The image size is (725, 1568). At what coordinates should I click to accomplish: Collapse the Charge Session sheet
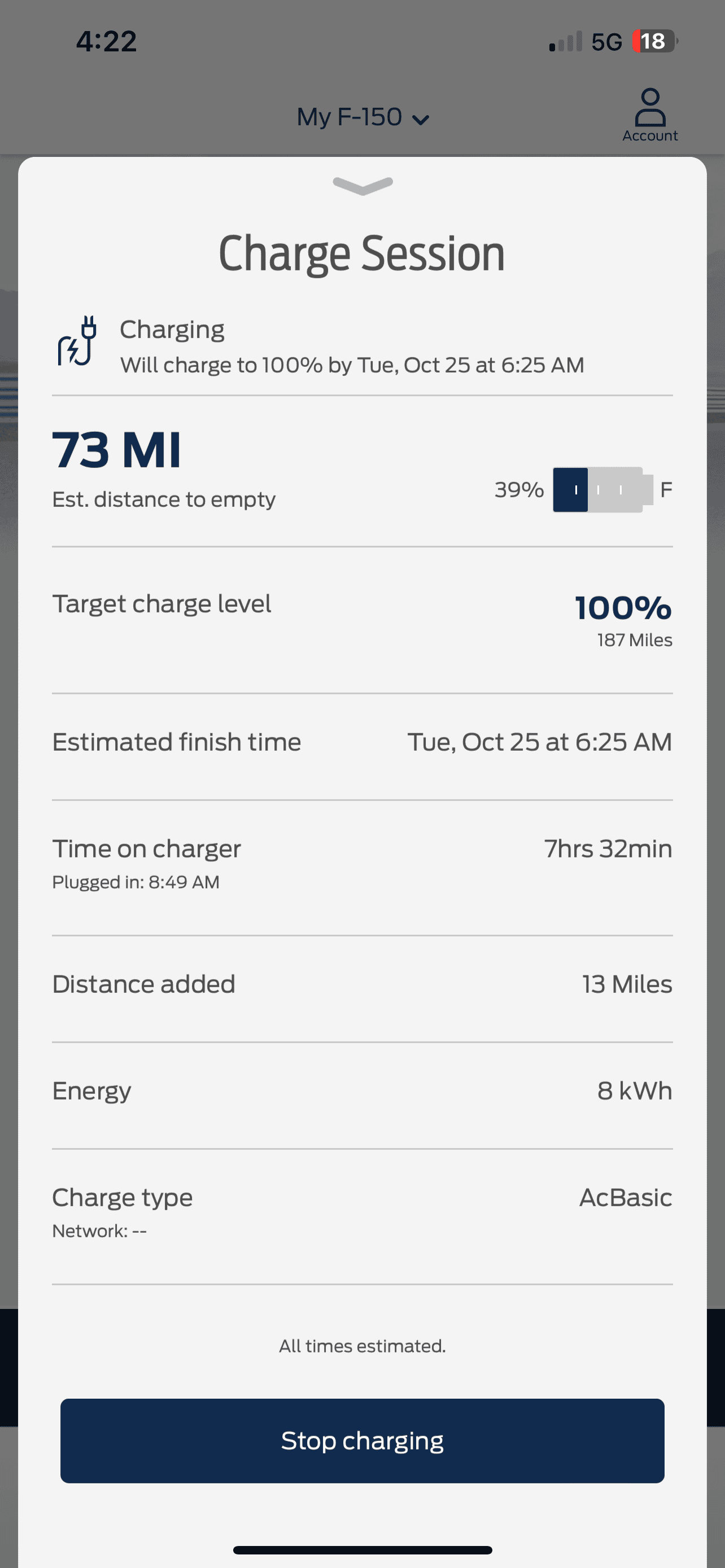(363, 185)
